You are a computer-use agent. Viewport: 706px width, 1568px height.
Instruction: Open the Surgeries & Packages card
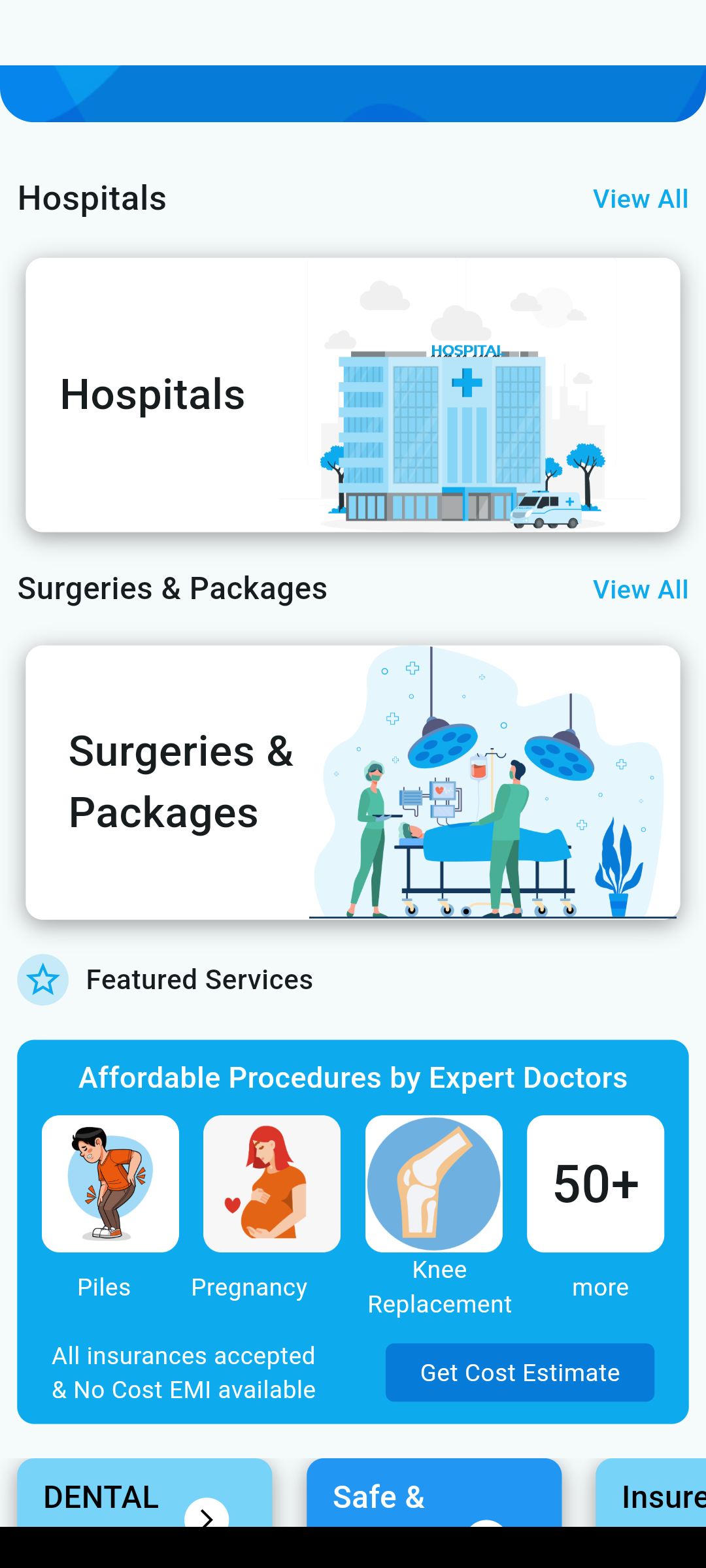click(353, 782)
